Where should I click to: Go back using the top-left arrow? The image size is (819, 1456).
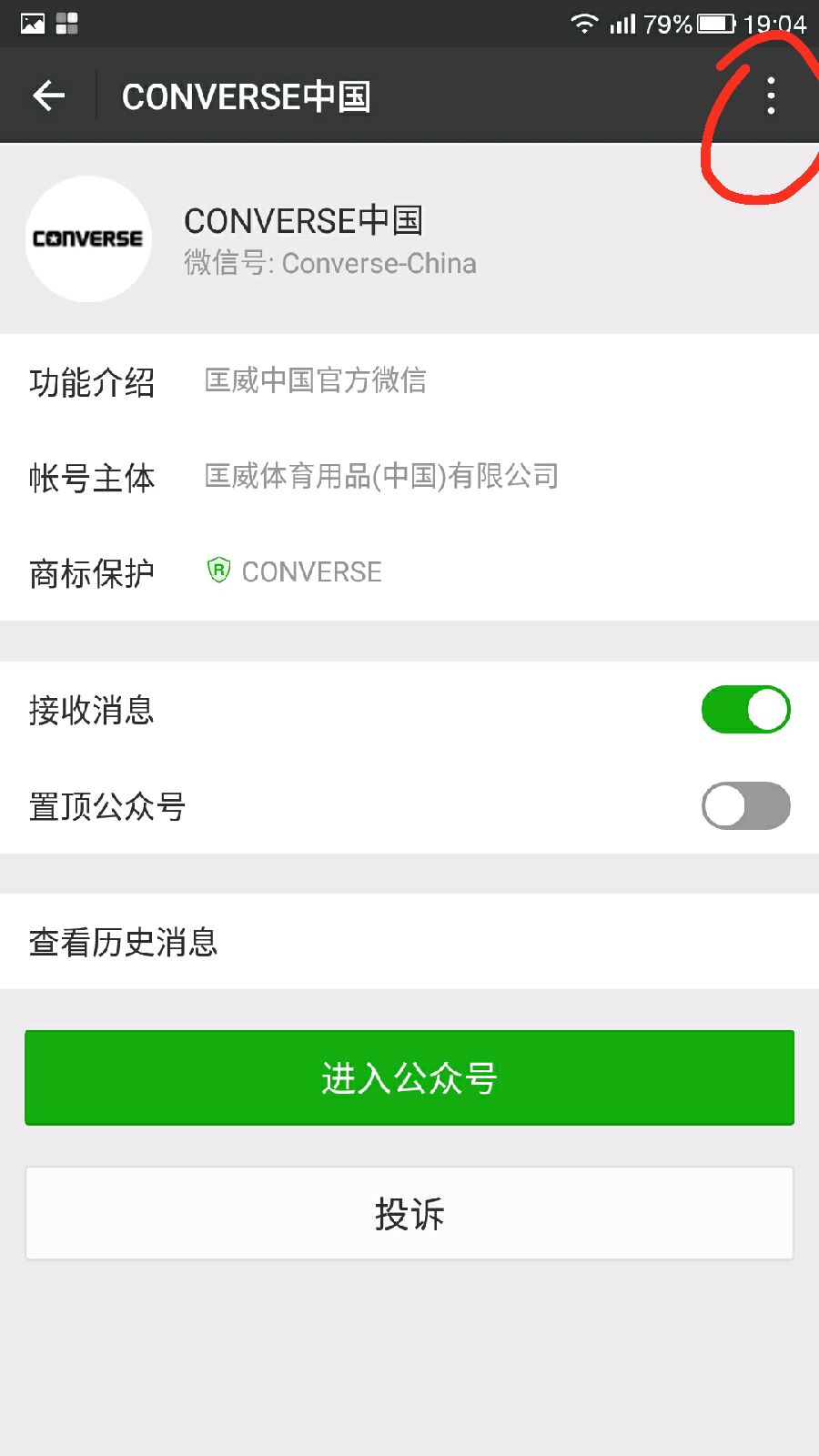click(48, 96)
